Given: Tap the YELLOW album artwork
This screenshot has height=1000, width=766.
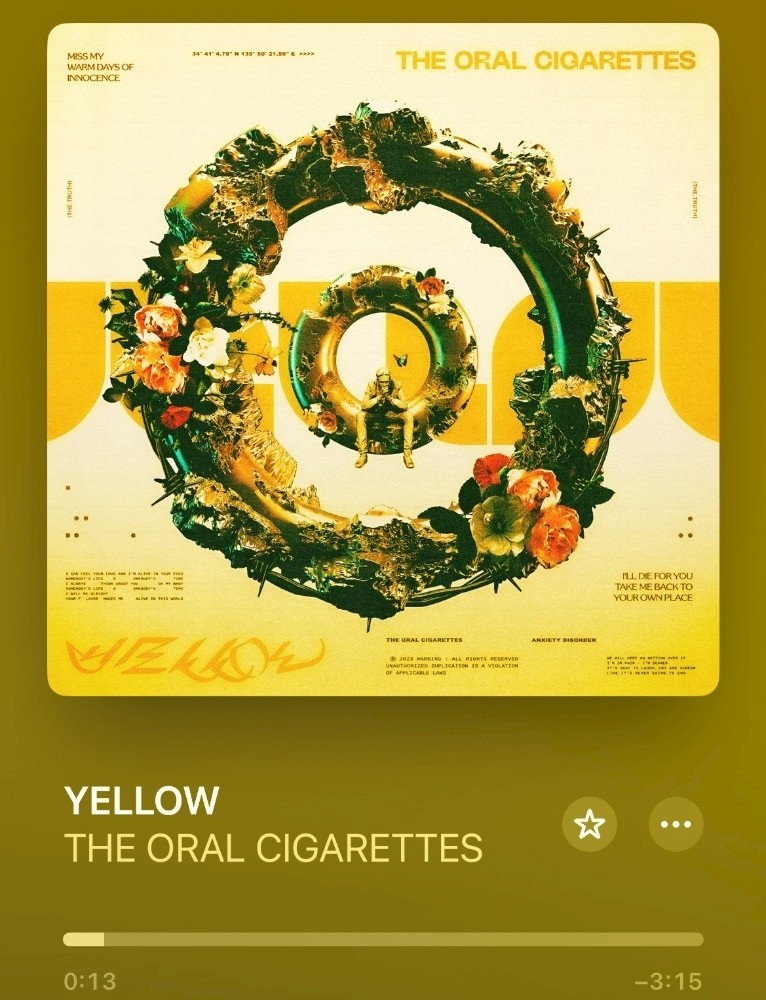Looking at the screenshot, I should (383, 360).
